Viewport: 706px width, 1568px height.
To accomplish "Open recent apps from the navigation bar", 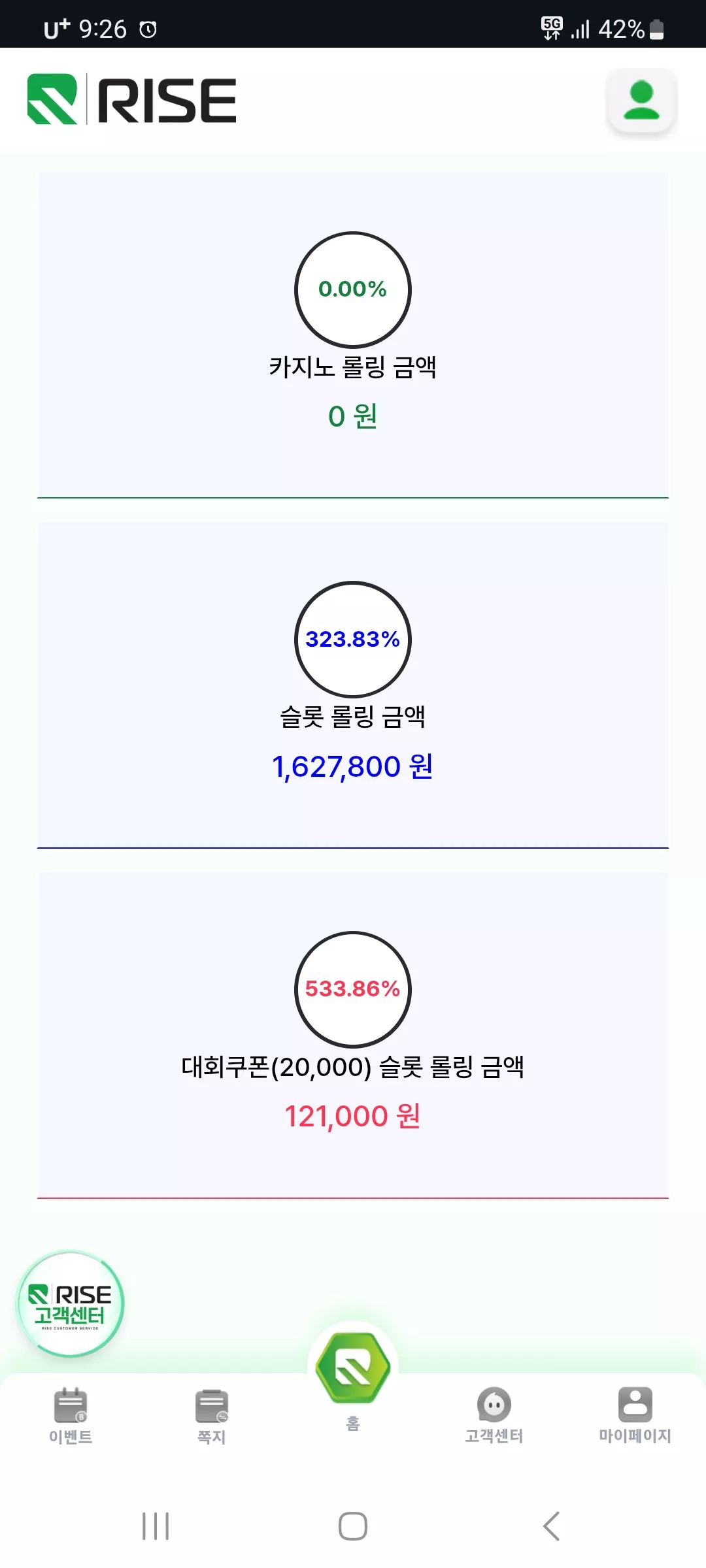I will click(x=156, y=1526).
